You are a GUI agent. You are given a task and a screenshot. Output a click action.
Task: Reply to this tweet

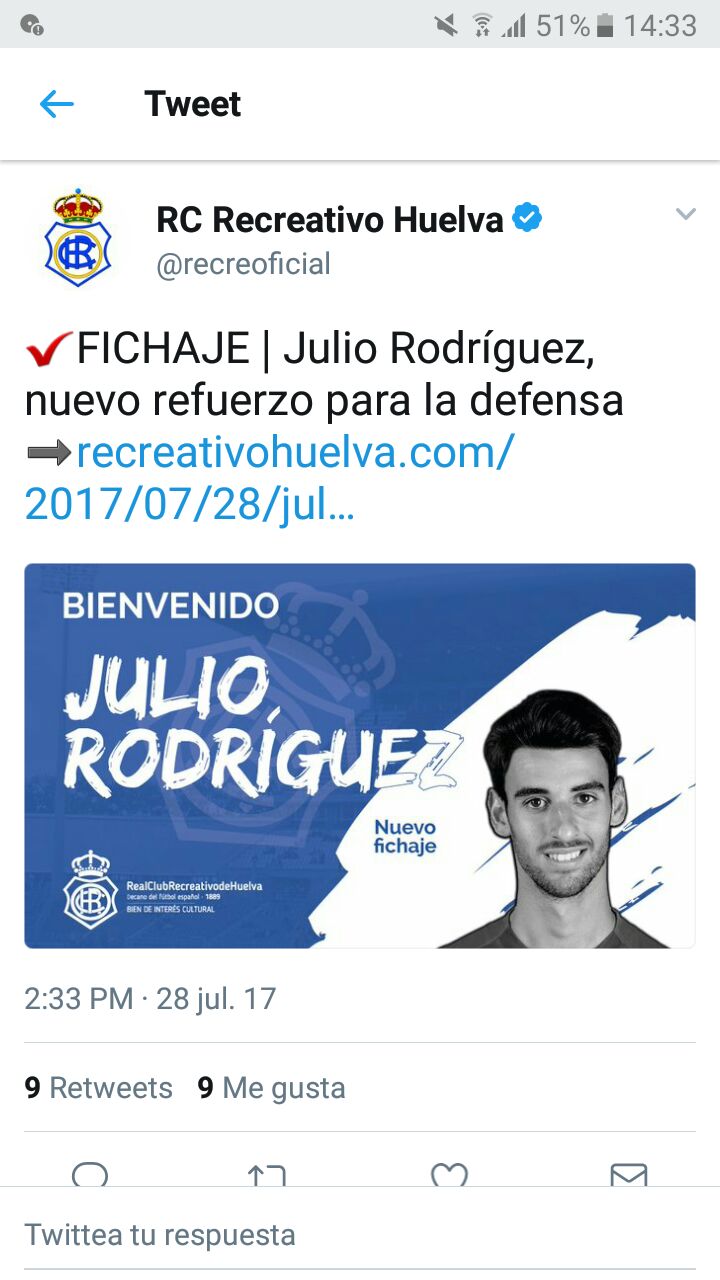coord(90,1174)
